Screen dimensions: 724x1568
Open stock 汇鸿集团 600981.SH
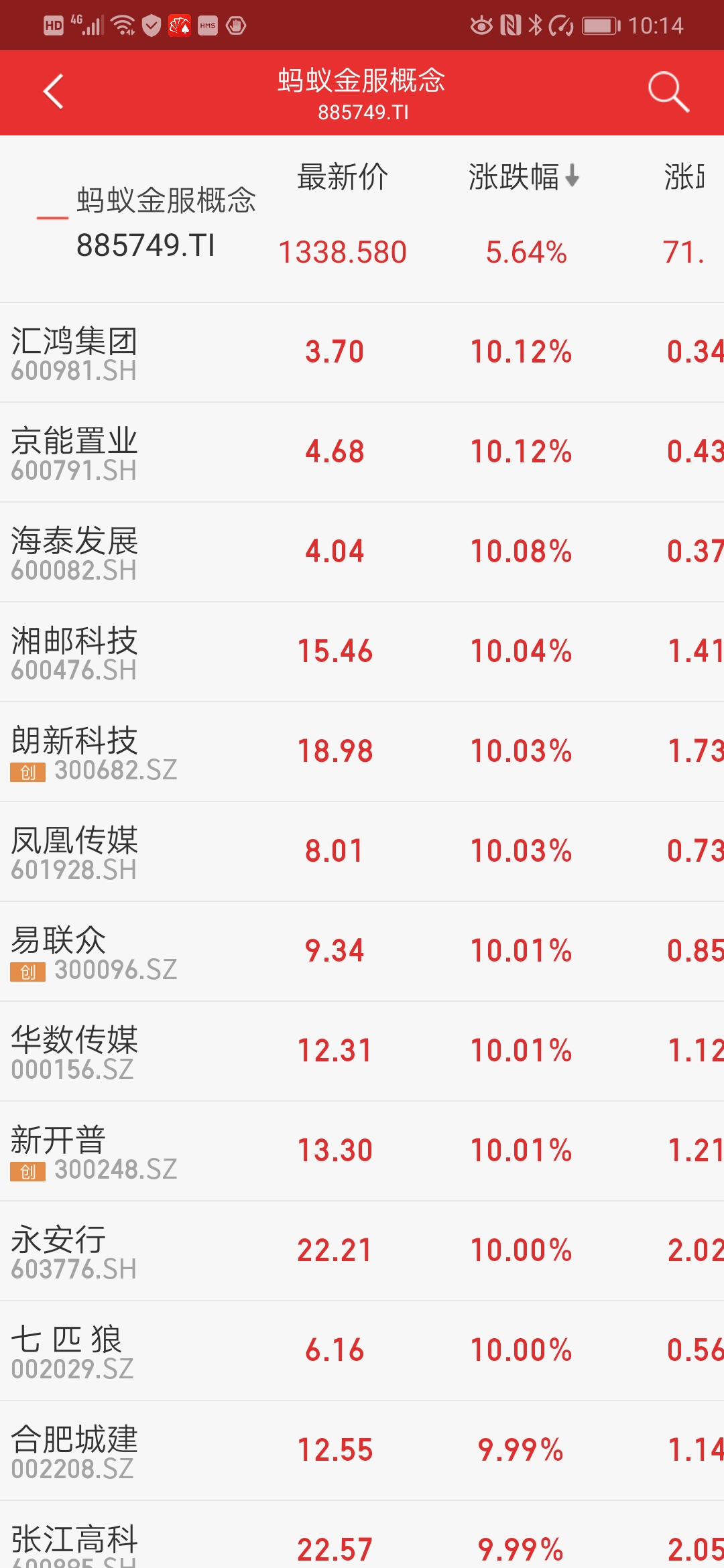click(362, 352)
